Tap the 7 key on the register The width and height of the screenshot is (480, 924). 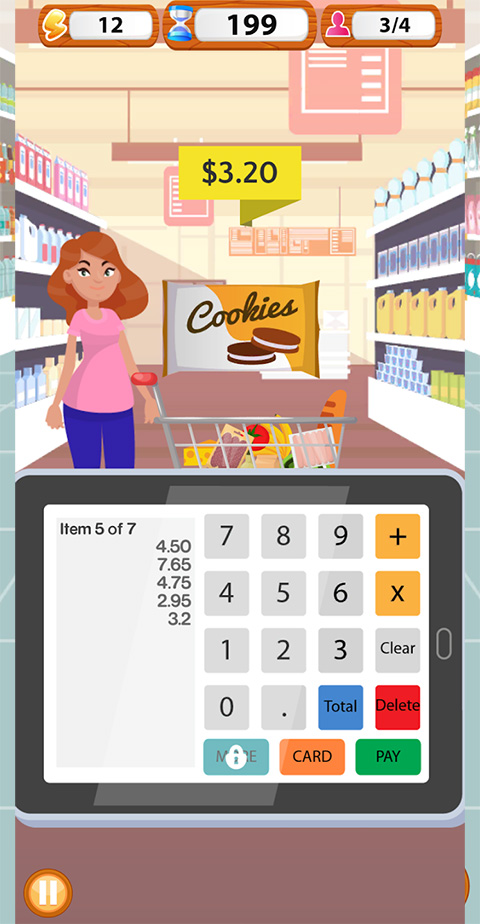226,536
